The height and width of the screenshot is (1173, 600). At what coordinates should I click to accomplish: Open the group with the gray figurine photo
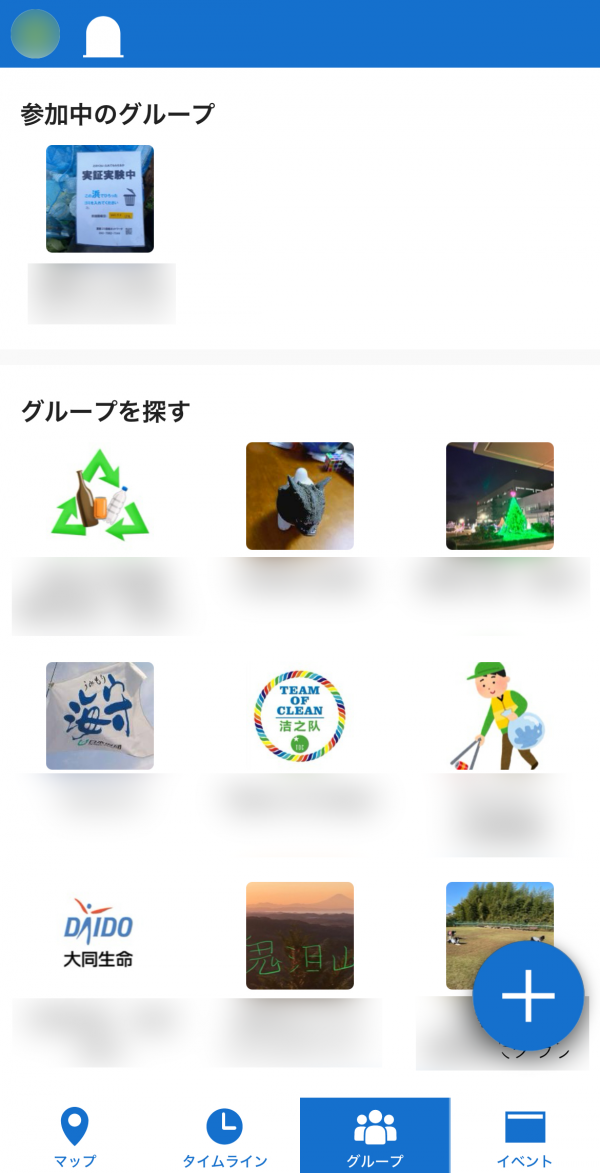point(300,496)
